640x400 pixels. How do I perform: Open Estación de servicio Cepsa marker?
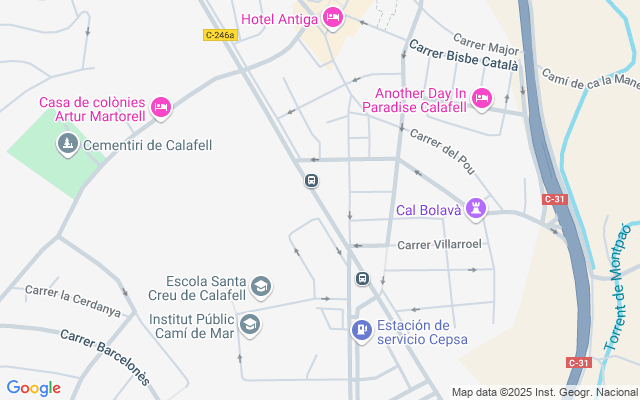tap(362, 329)
